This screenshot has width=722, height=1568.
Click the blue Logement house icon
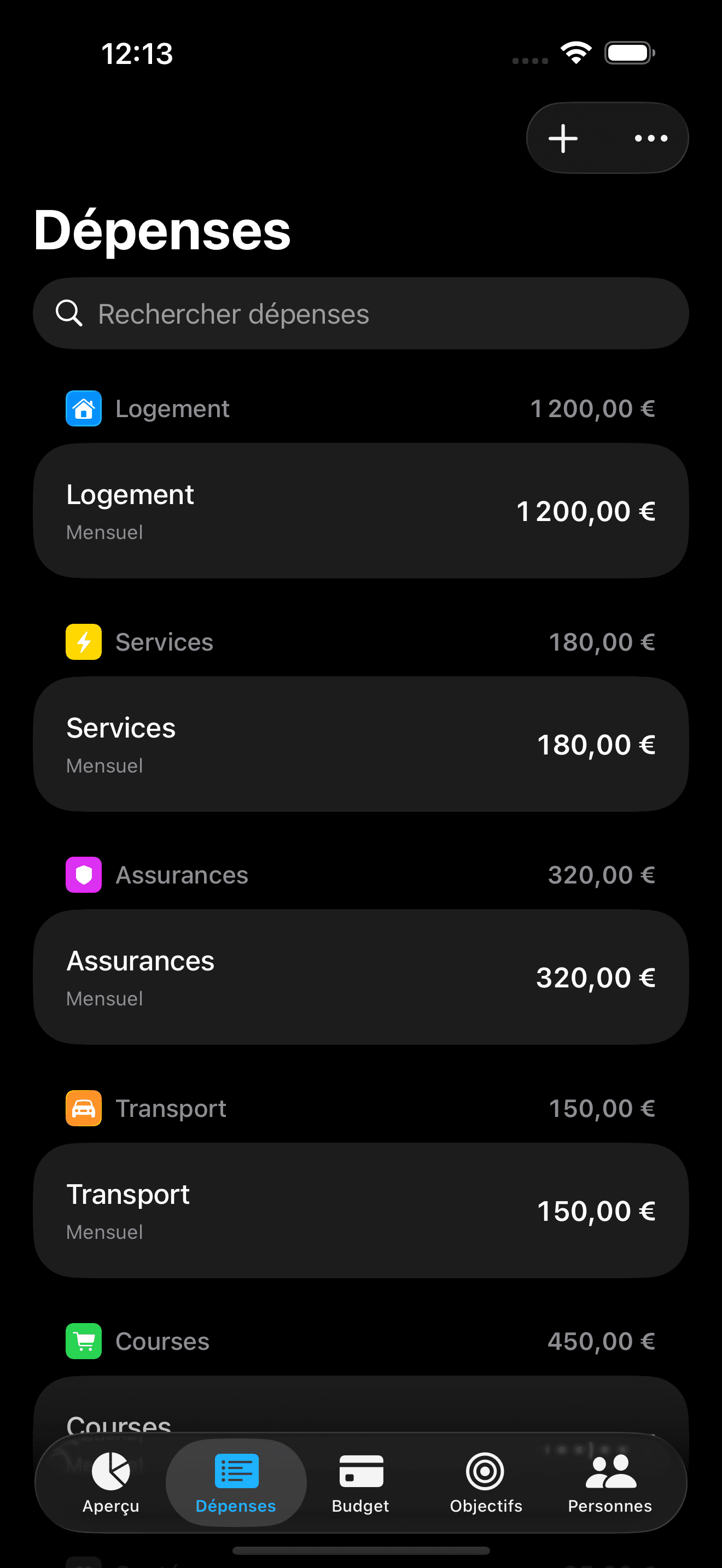83,408
